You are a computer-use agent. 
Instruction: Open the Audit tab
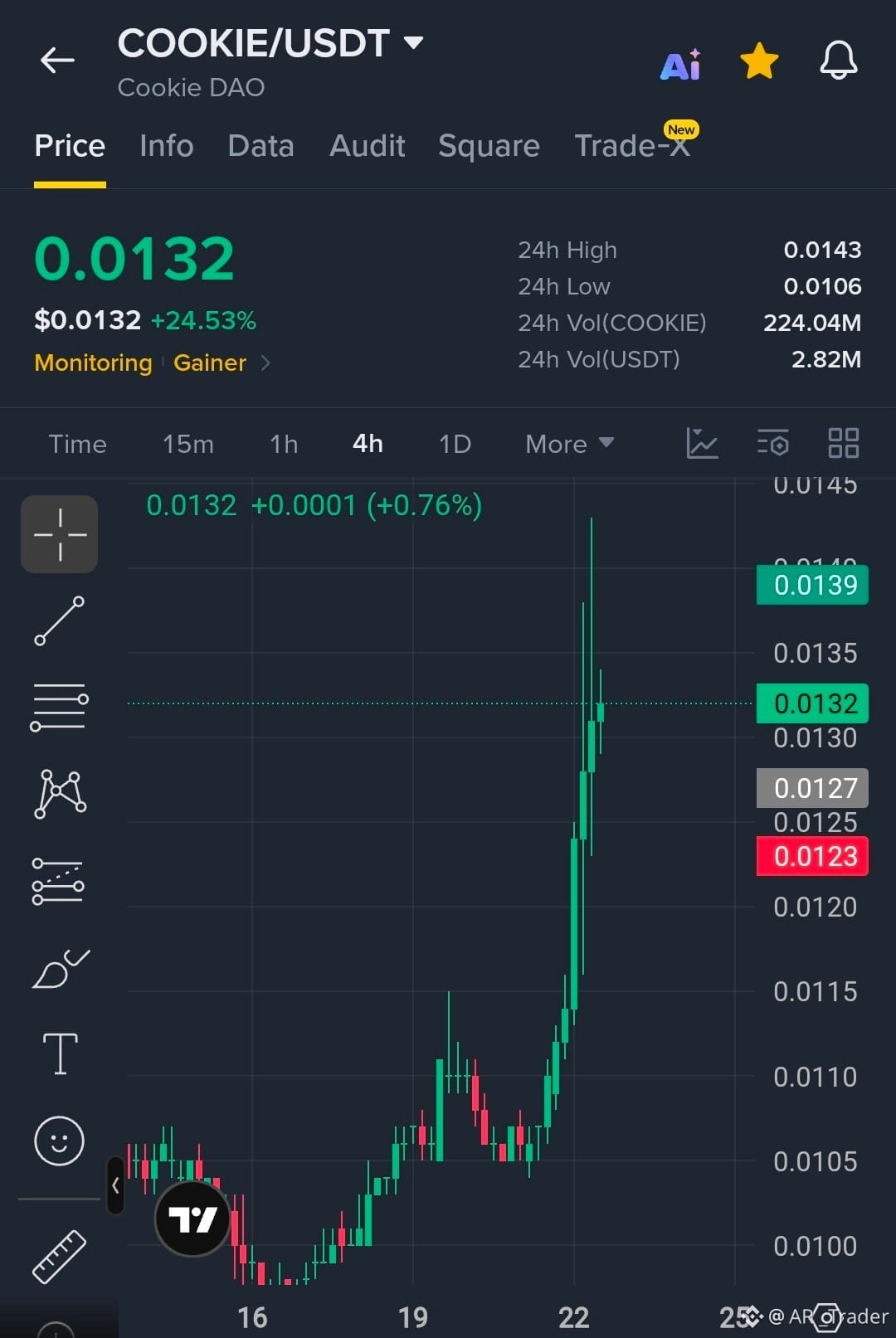click(367, 146)
